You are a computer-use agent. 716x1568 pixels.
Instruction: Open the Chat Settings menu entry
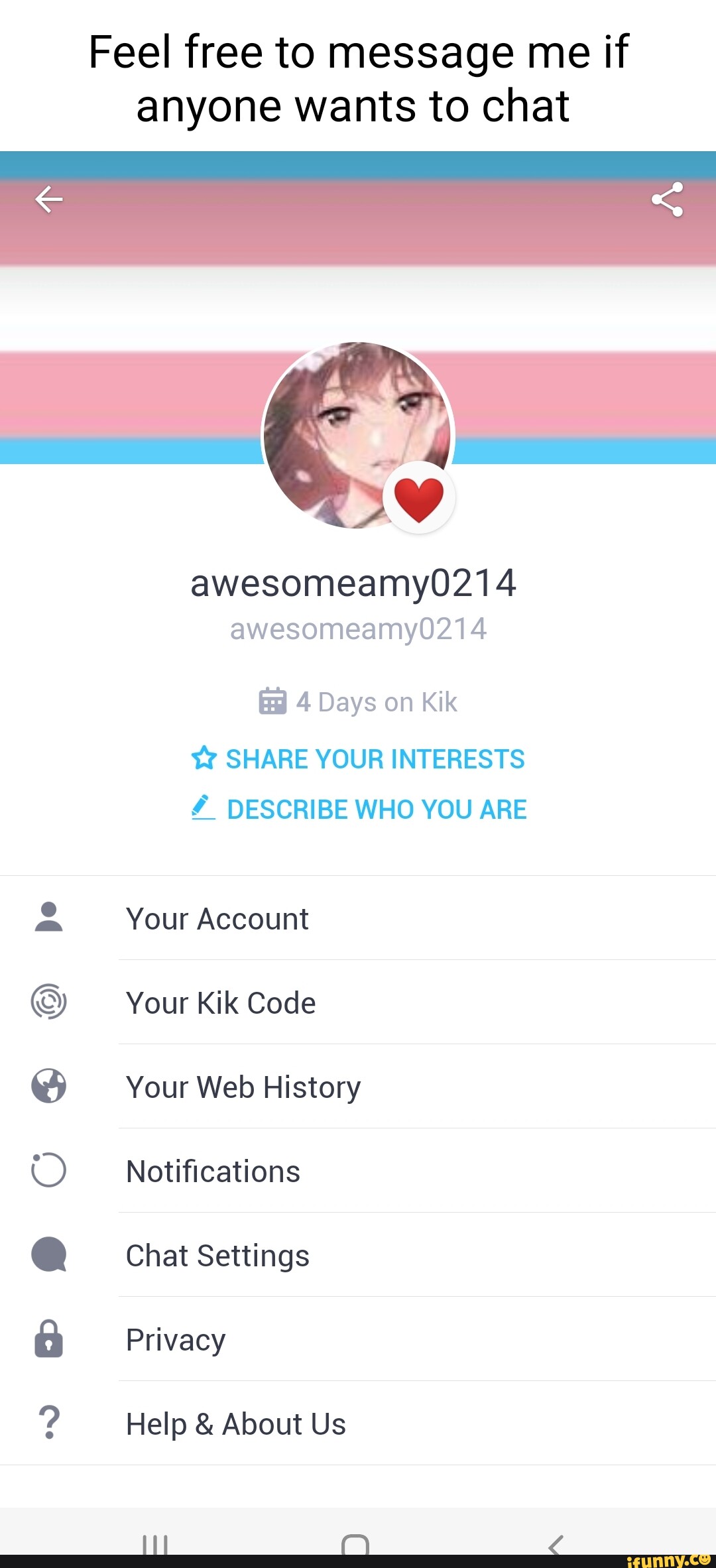(217, 1254)
